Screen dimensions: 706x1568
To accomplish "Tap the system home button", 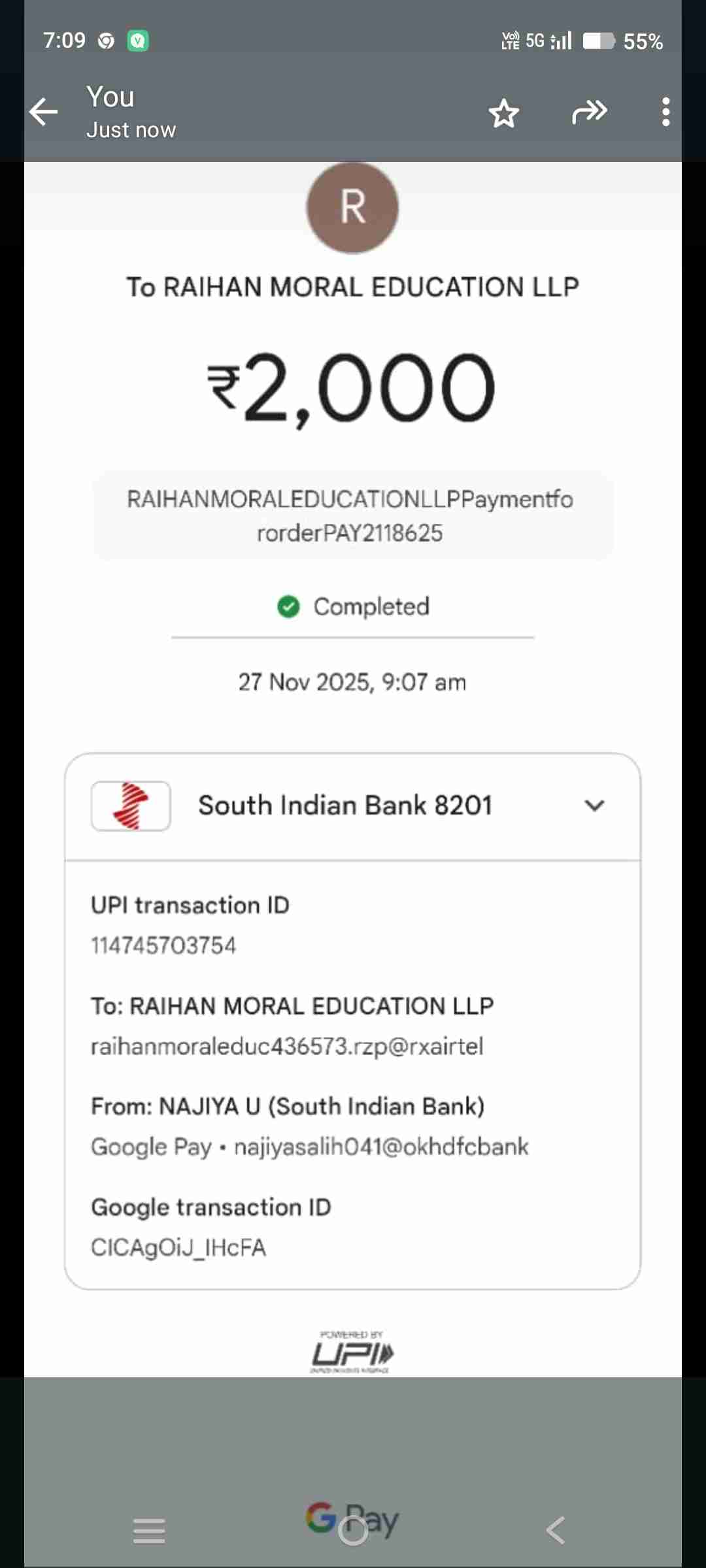I will (353, 1530).
